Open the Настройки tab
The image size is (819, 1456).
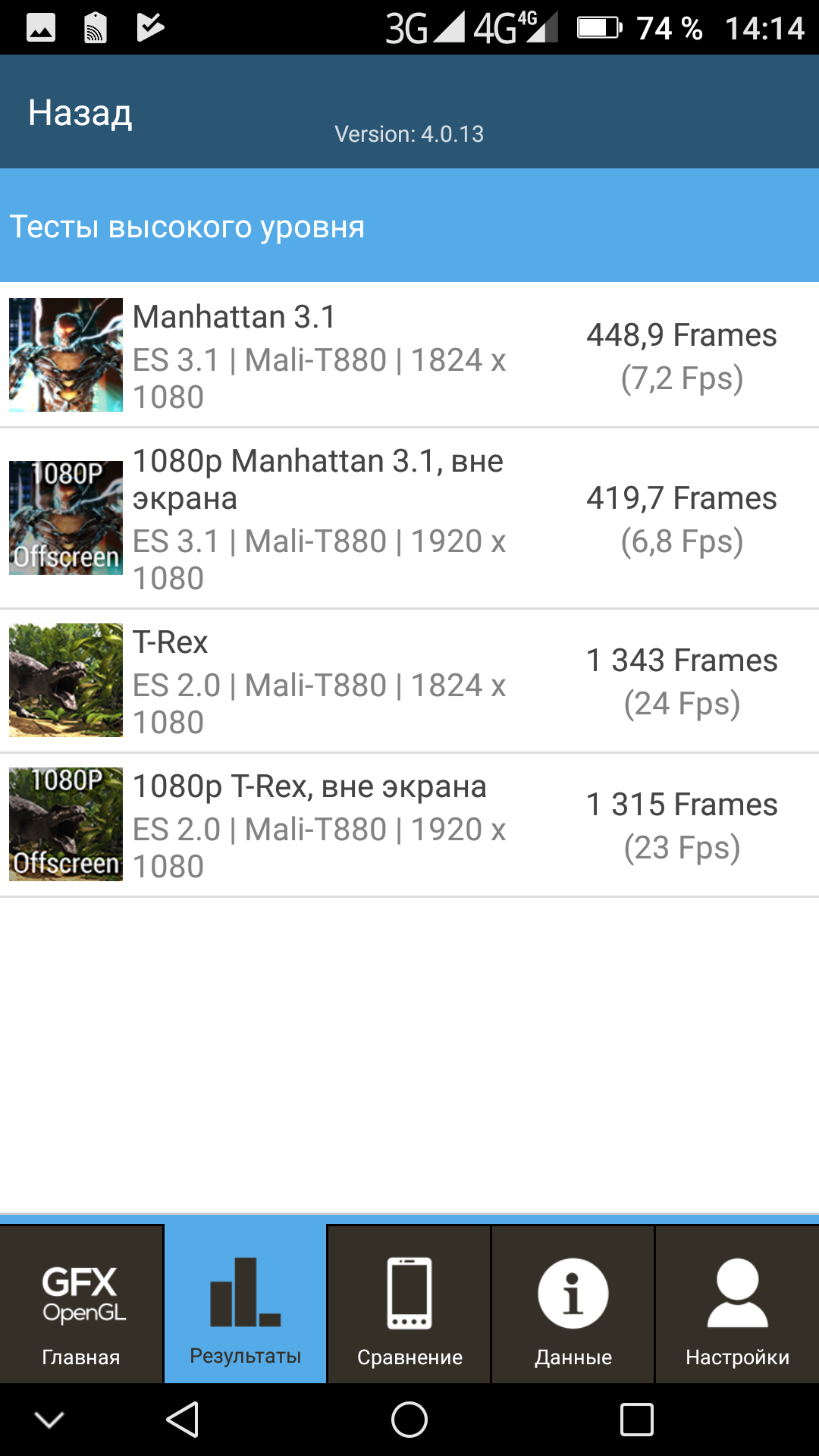737,1305
